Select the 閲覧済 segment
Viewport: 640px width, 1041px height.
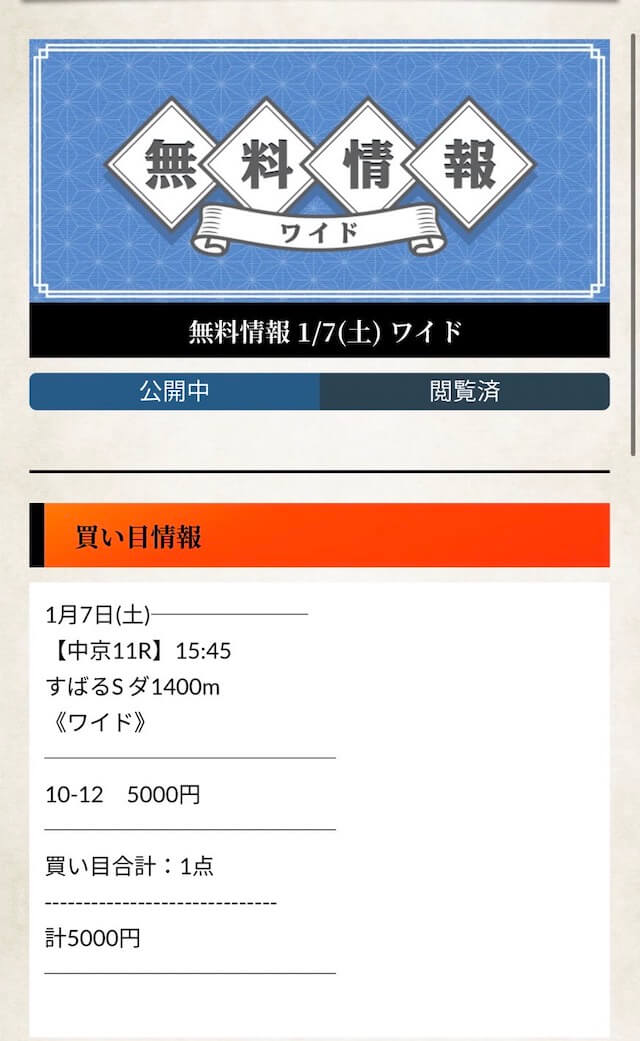point(465,391)
